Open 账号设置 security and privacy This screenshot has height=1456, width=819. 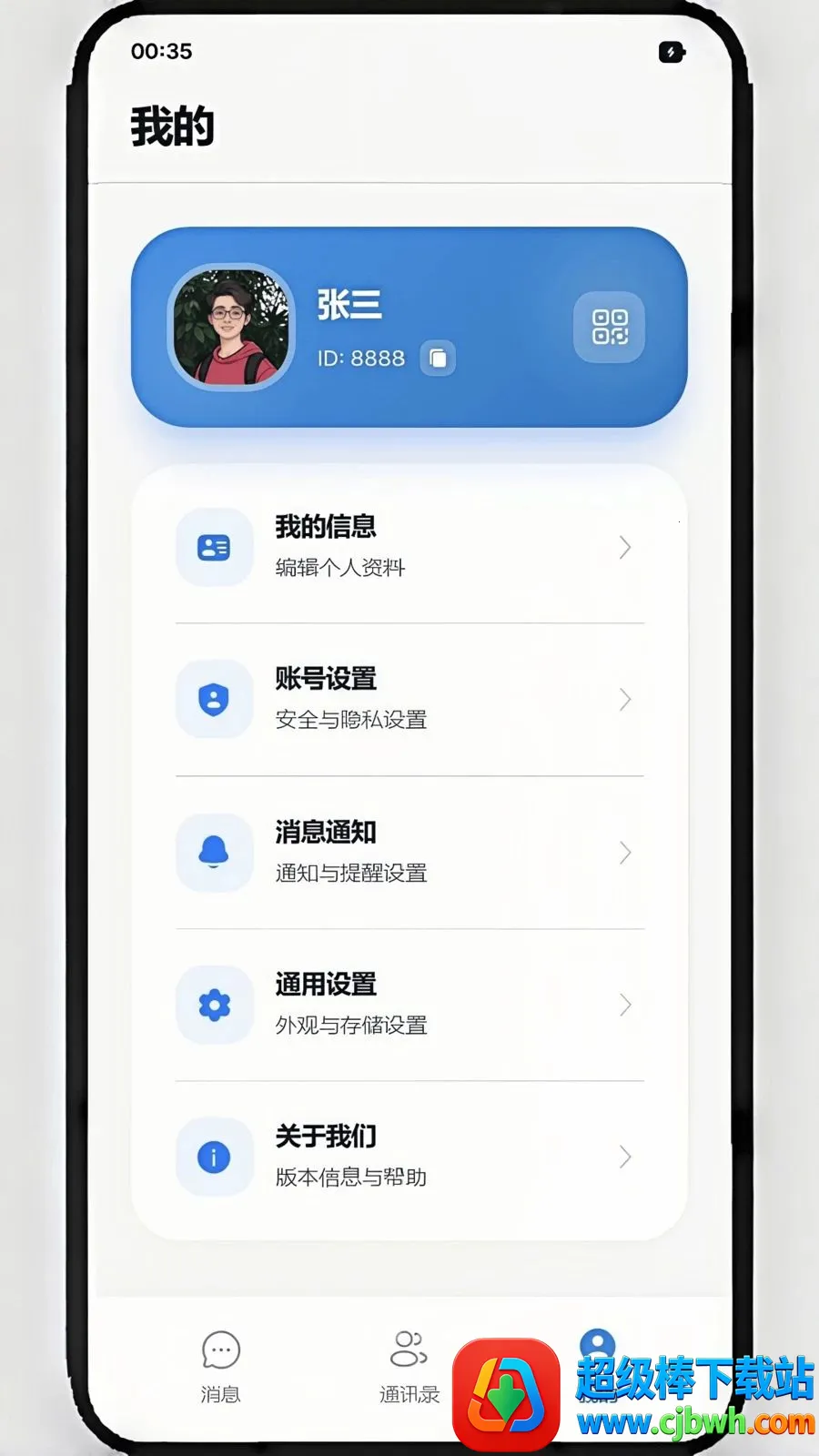409,700
